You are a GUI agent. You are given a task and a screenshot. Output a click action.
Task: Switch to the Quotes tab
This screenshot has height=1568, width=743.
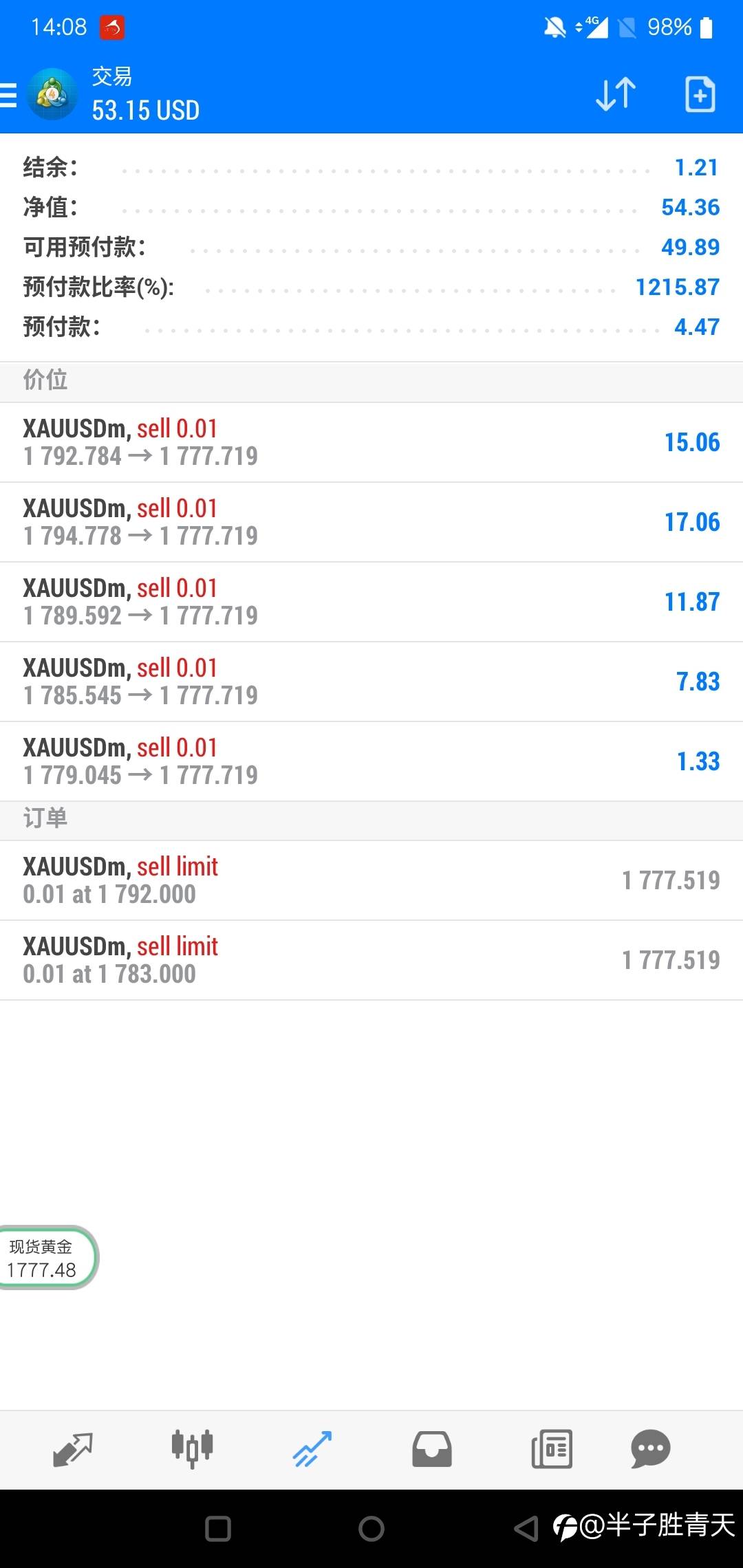coord(73,1450)
